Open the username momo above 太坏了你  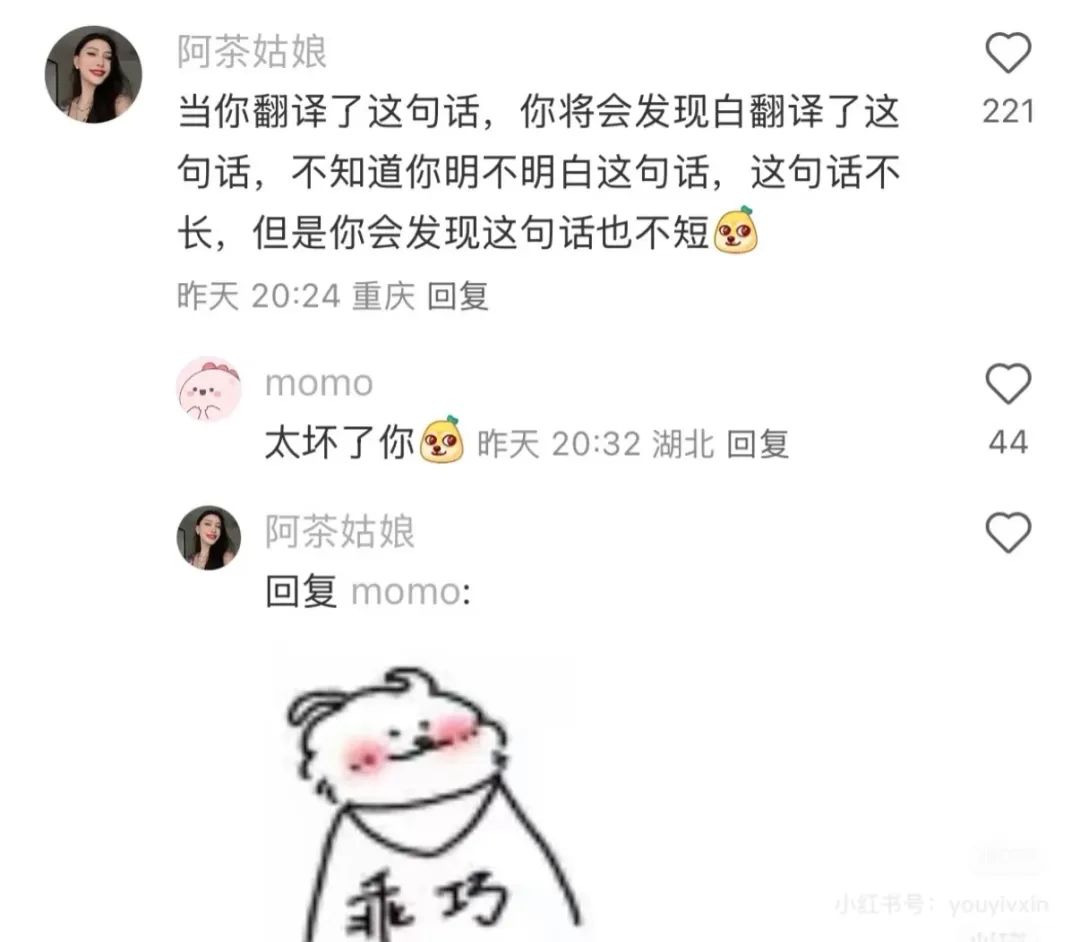[x=319, y=383]
